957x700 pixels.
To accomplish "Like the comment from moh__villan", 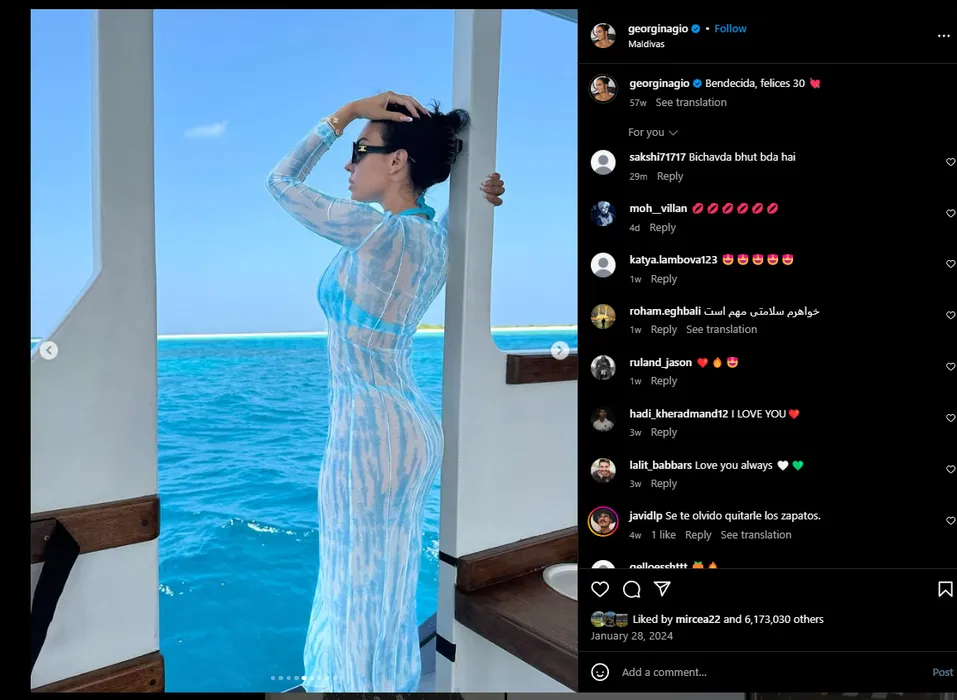I will (950, 213).
